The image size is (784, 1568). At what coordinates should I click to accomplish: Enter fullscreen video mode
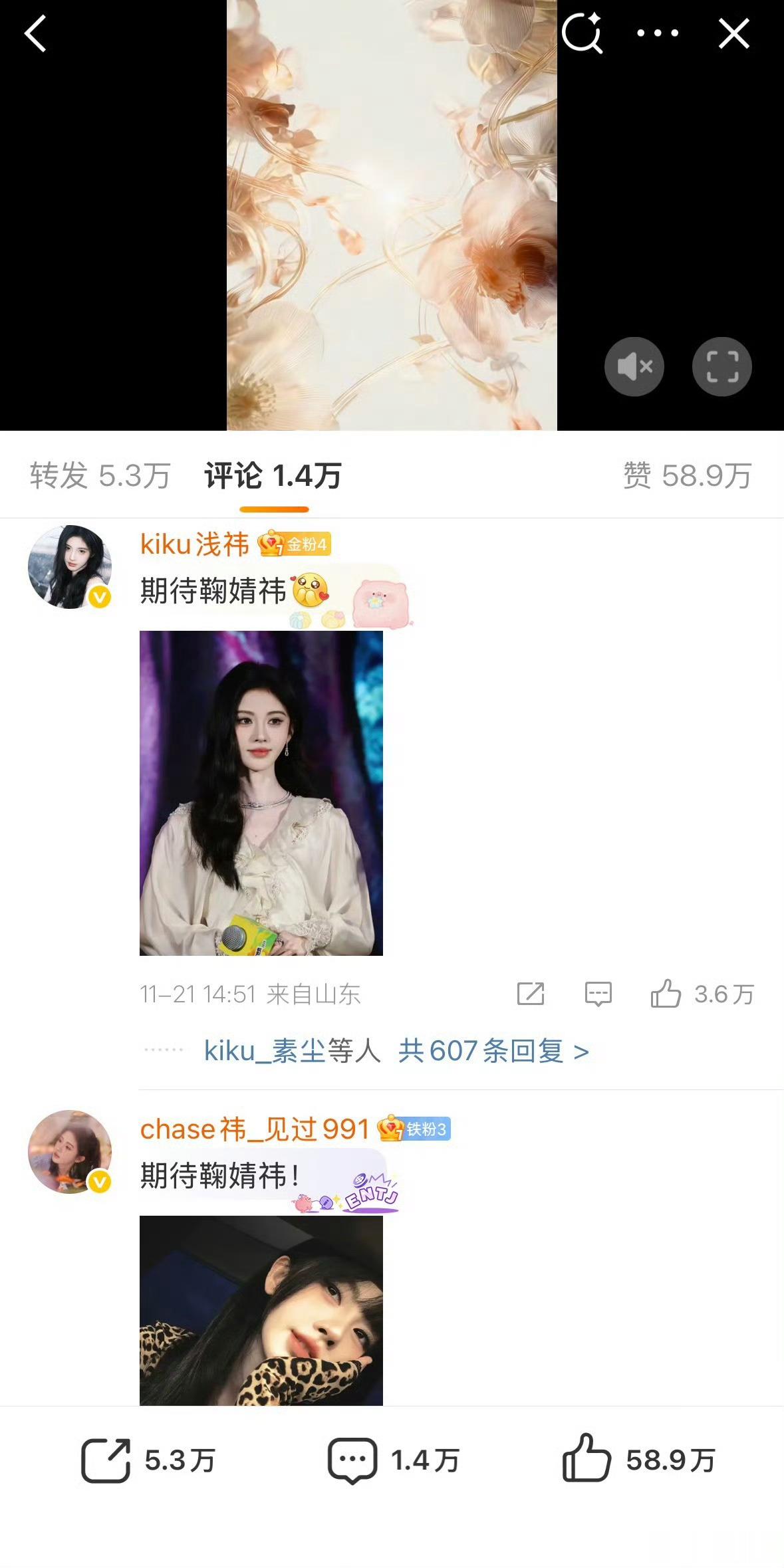721,366
